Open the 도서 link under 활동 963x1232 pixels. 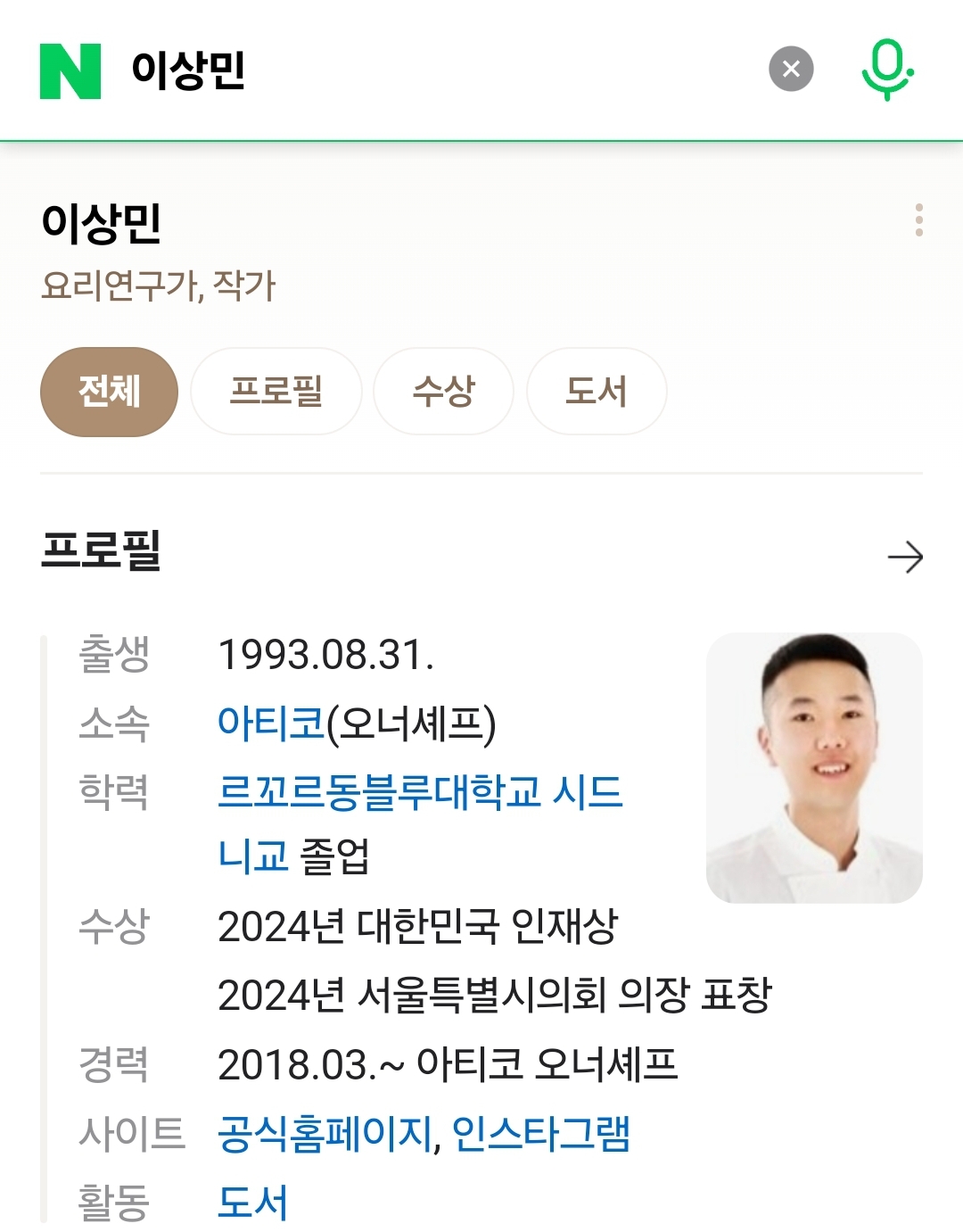click(x=252, y=1203)
